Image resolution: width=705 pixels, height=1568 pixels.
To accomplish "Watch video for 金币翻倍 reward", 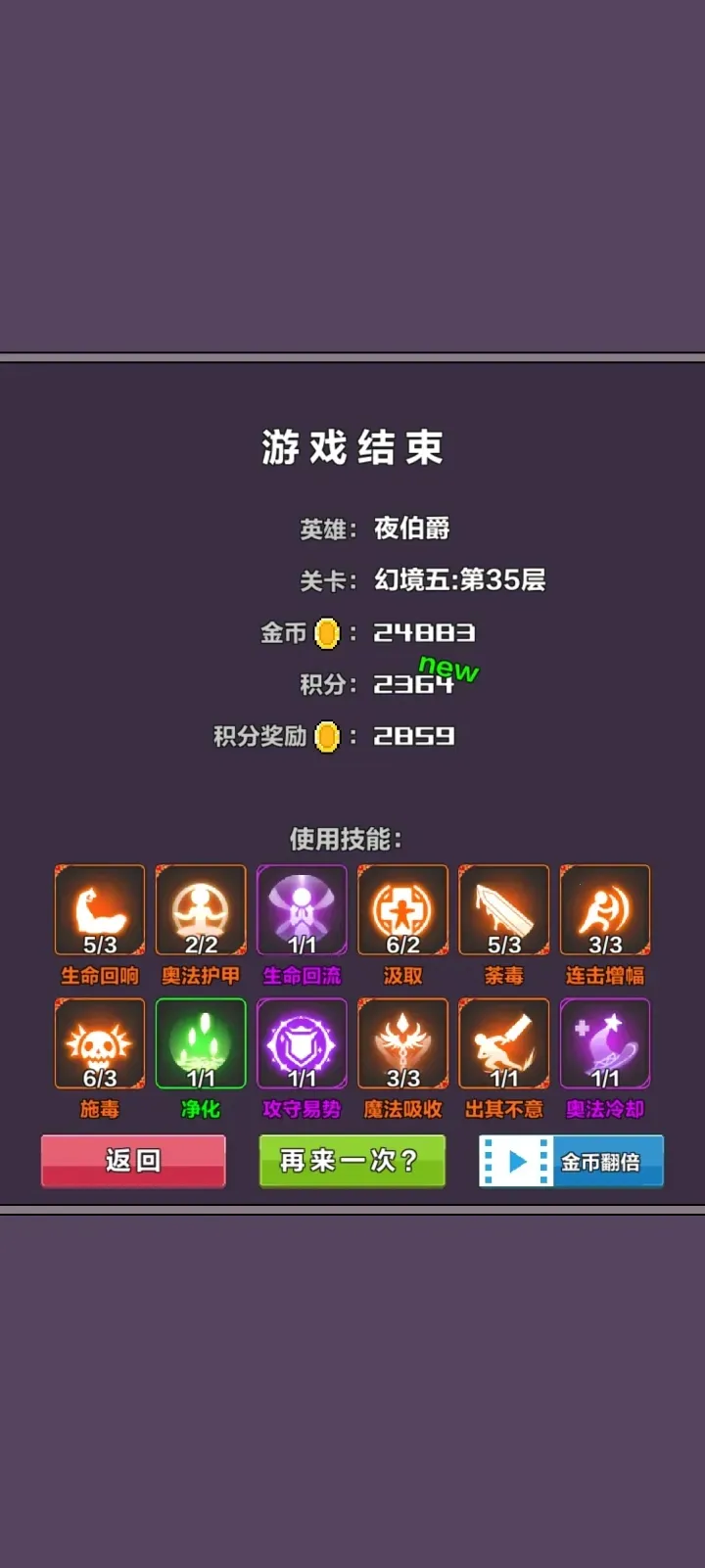I will click(x=571, y=1161).
